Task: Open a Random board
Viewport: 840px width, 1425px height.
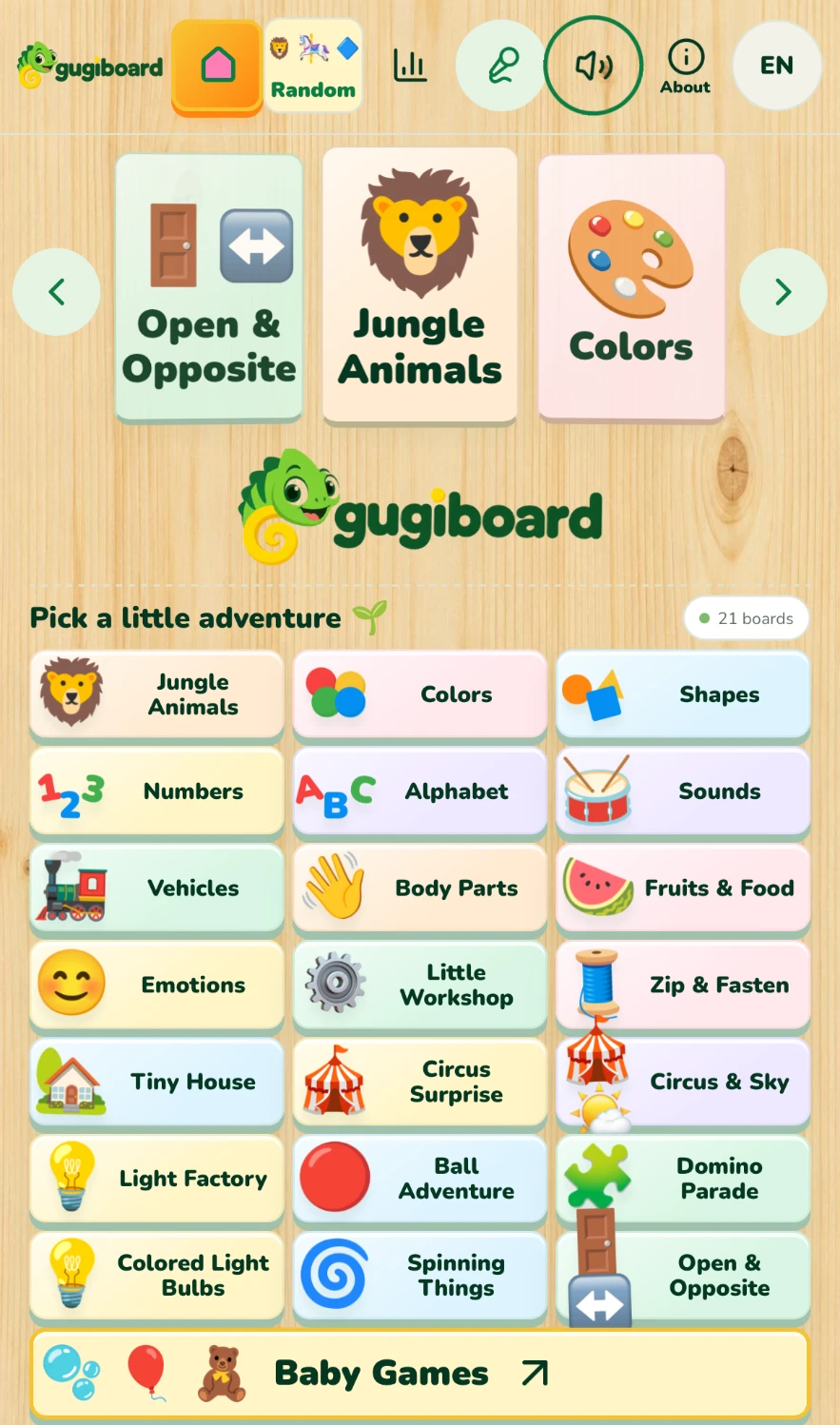Action: [313, 66]
